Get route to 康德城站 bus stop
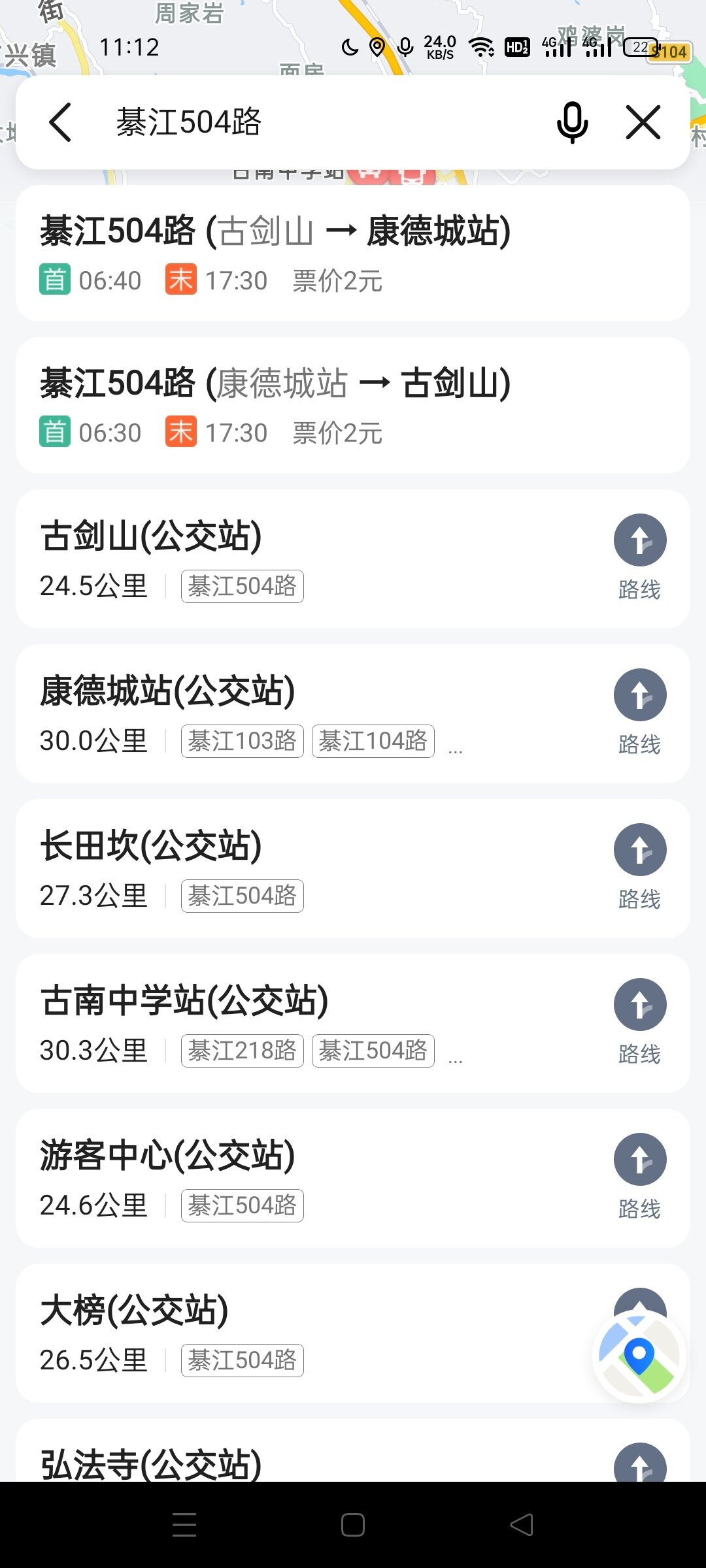This screenshot has height=1568, width=706. coord(640,711)
